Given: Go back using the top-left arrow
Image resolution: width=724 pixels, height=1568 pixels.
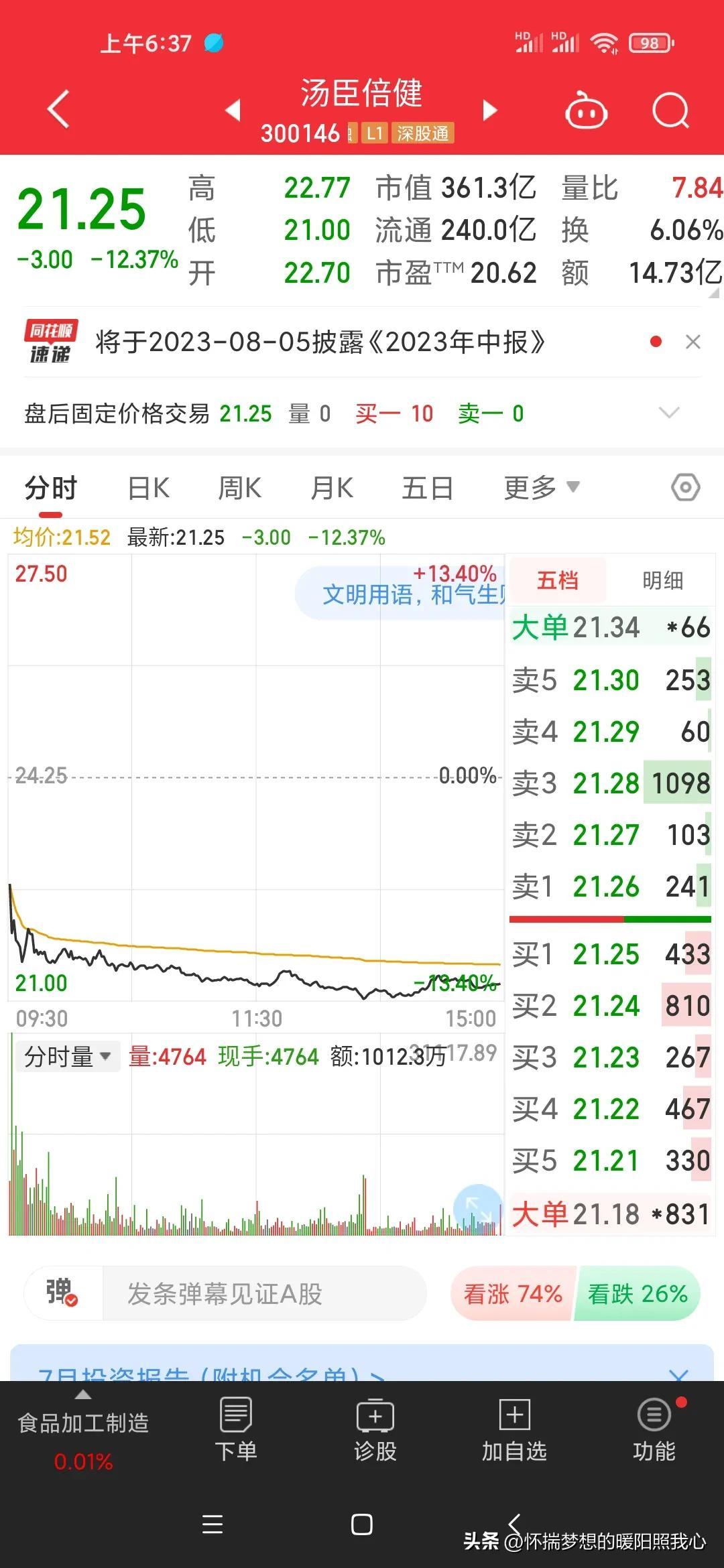Looking at the screenshot, I should 59,109.
